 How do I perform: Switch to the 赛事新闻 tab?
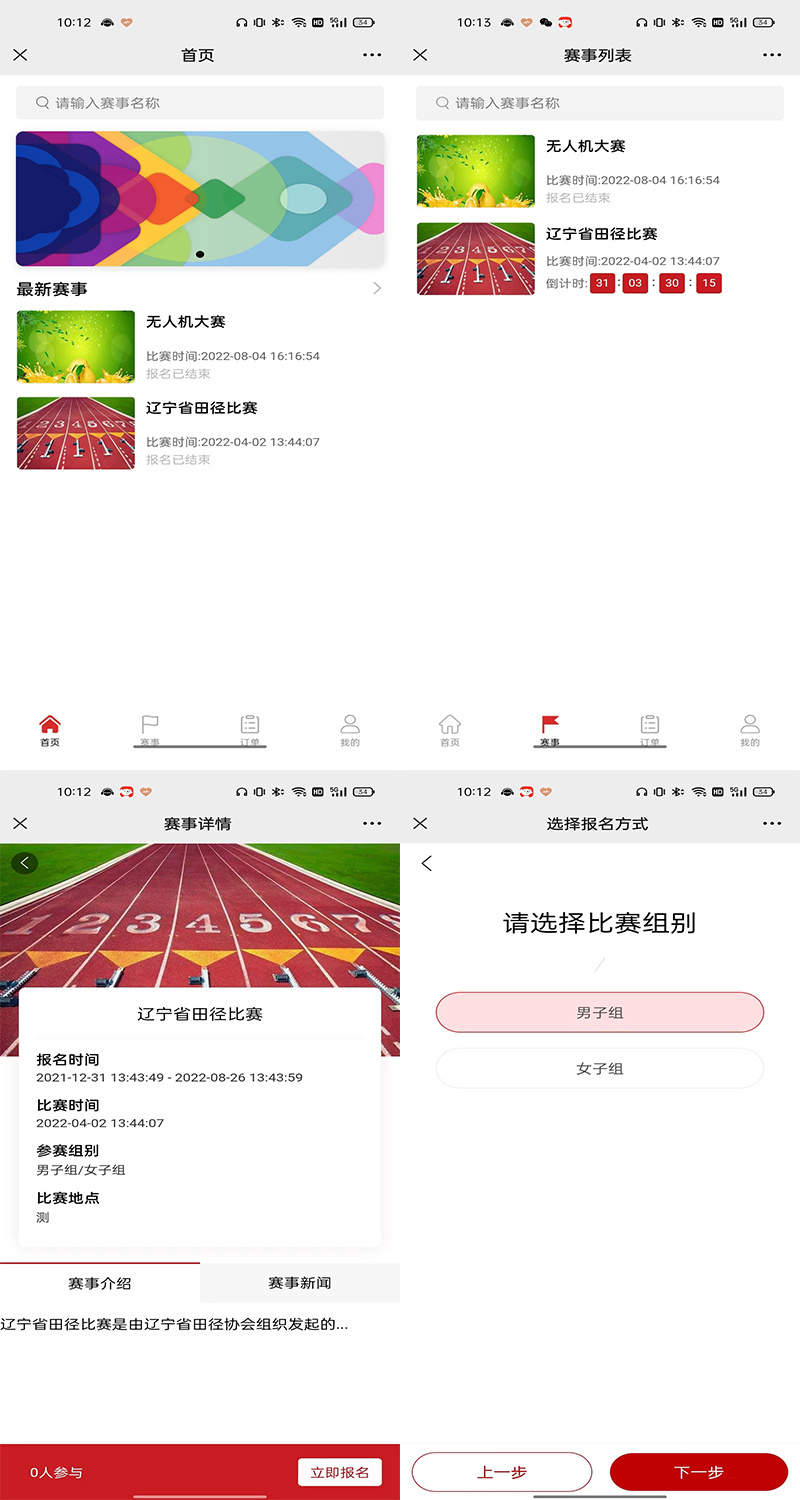pos(300,1282)
